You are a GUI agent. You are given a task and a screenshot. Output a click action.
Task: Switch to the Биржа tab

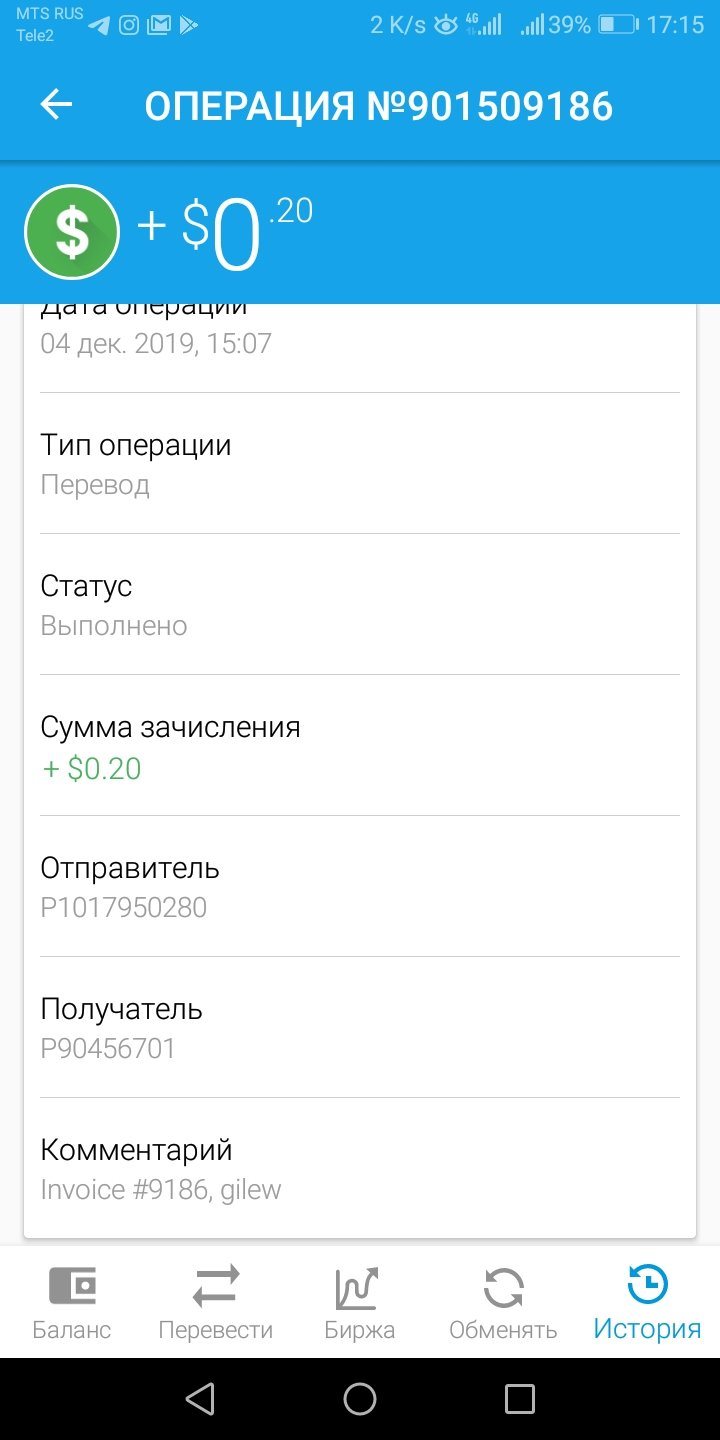point(360,1303)
